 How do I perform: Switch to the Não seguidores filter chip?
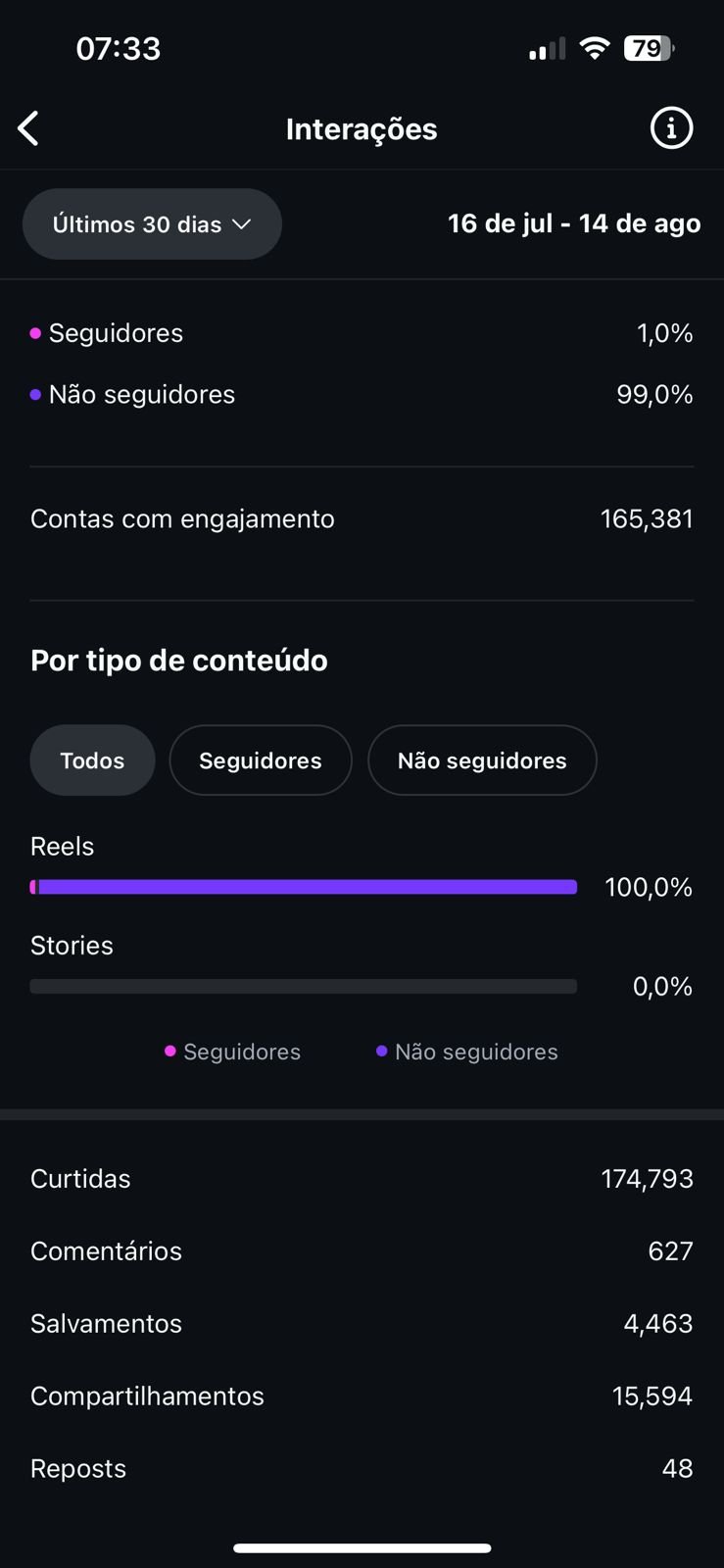coord(482,760)
